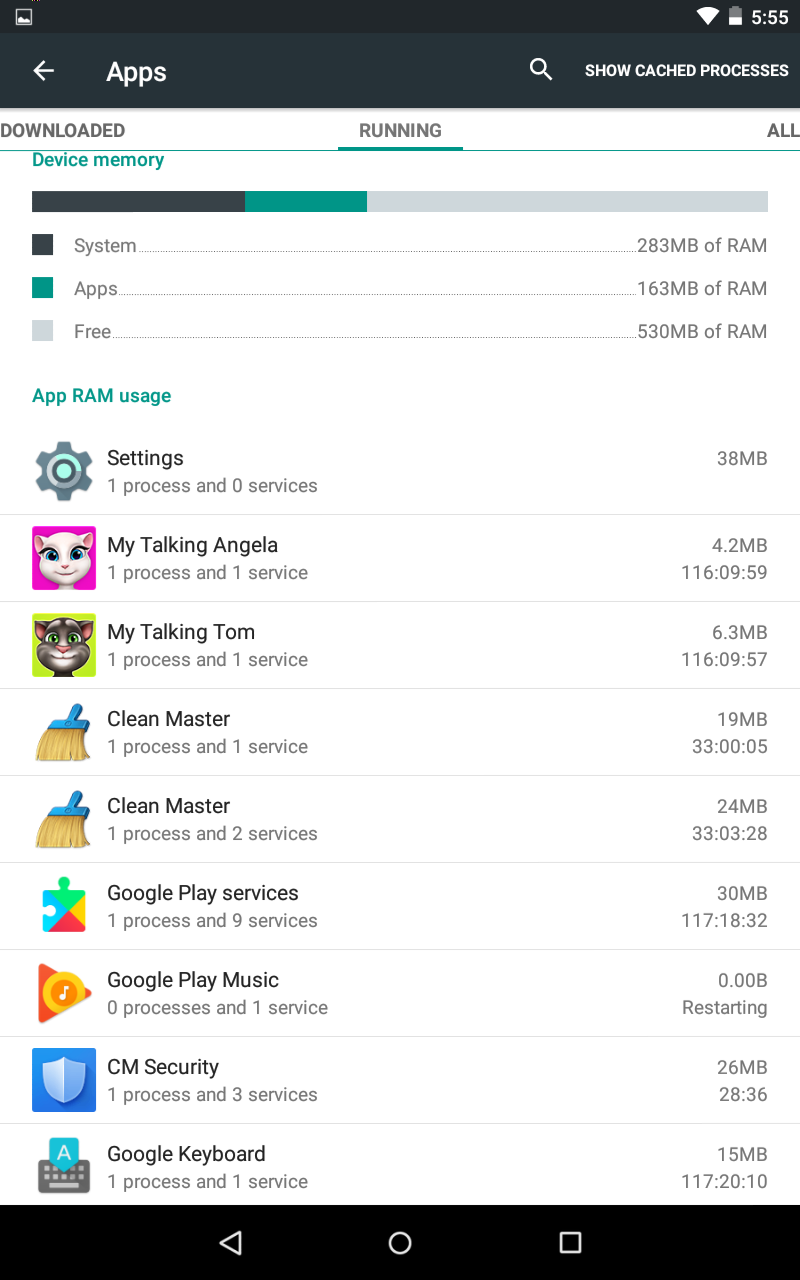This screenshot has height=1280, width=800.
Task: Select the Running tab
Action: [400, 130]
